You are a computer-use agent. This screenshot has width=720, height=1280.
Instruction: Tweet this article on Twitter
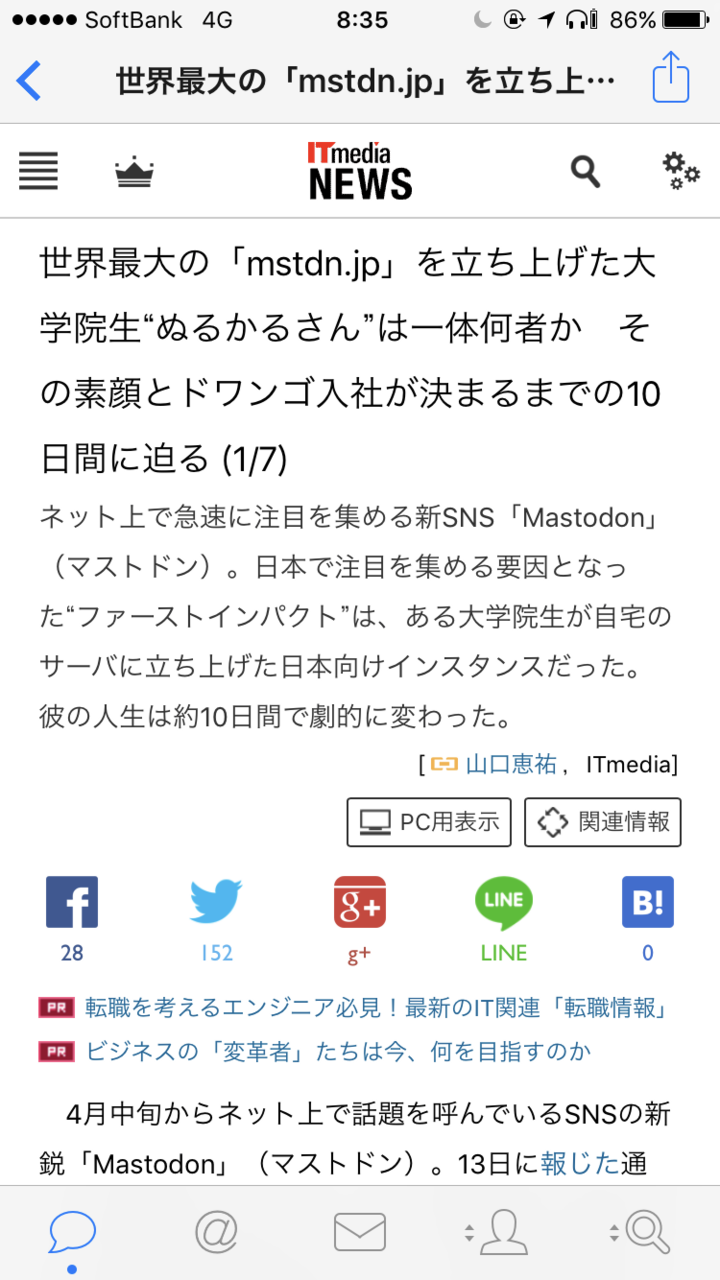[216, 902]
